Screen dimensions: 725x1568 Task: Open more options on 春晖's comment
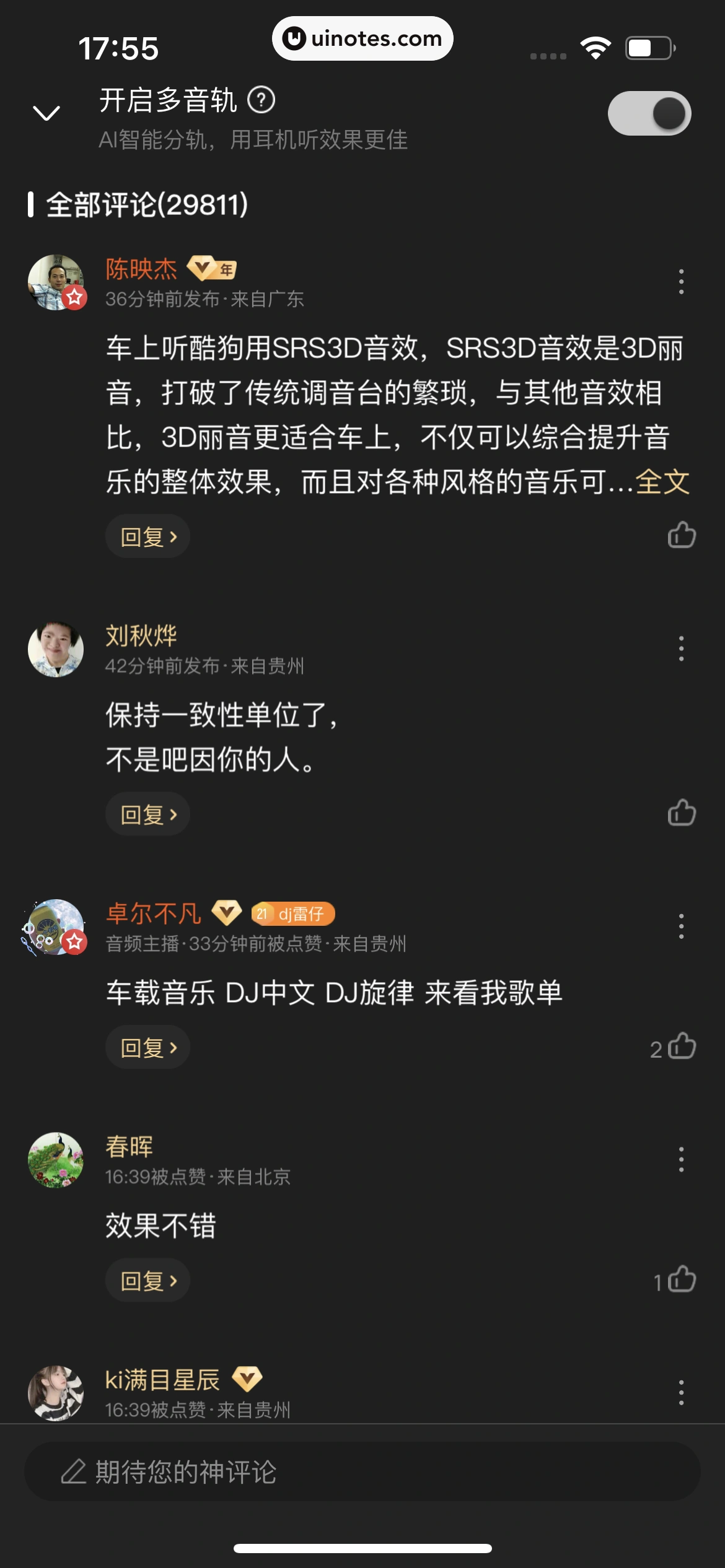coord(681,1159)
